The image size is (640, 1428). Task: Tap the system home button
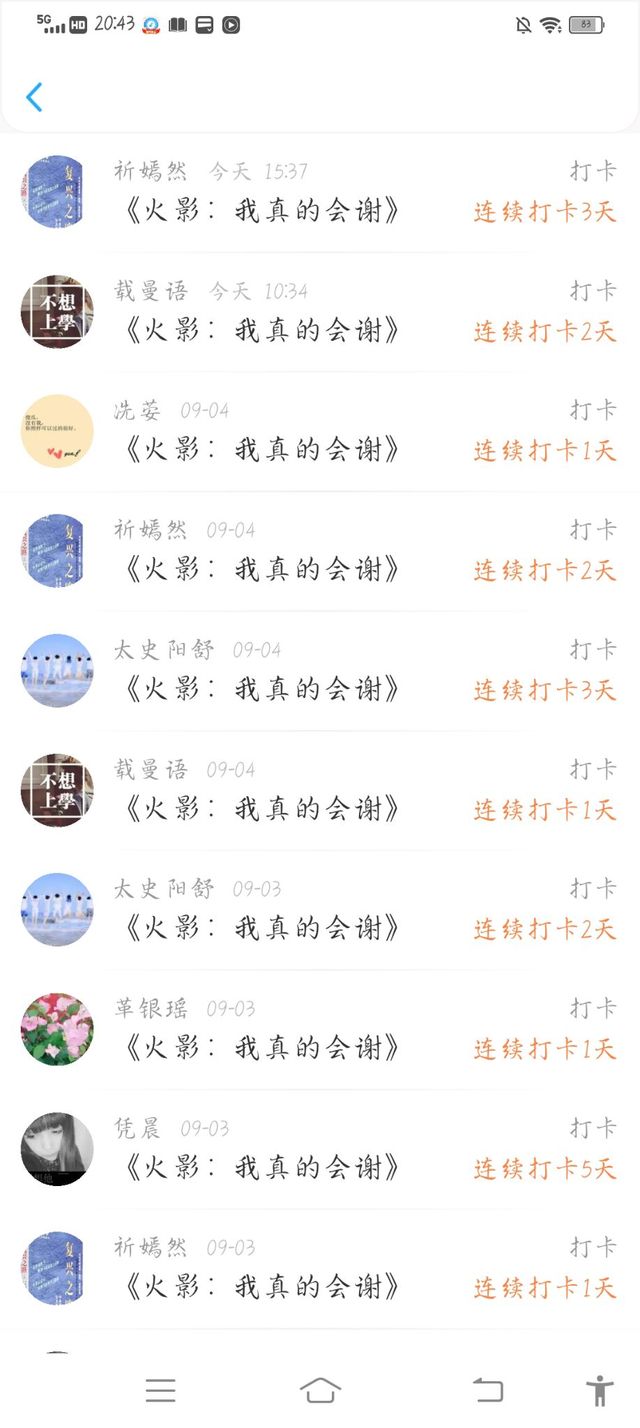(320, 1390)
